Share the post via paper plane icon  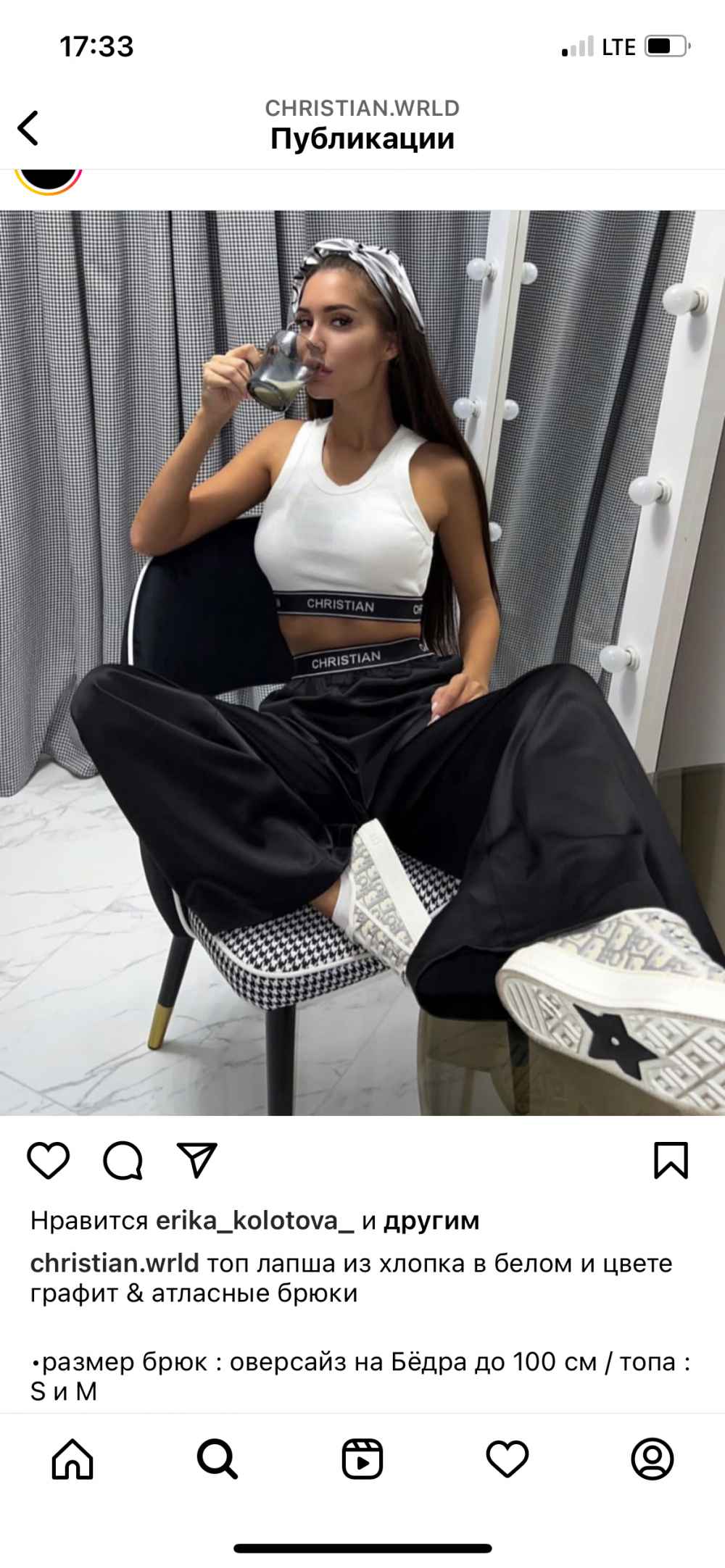pos(196,1160)
